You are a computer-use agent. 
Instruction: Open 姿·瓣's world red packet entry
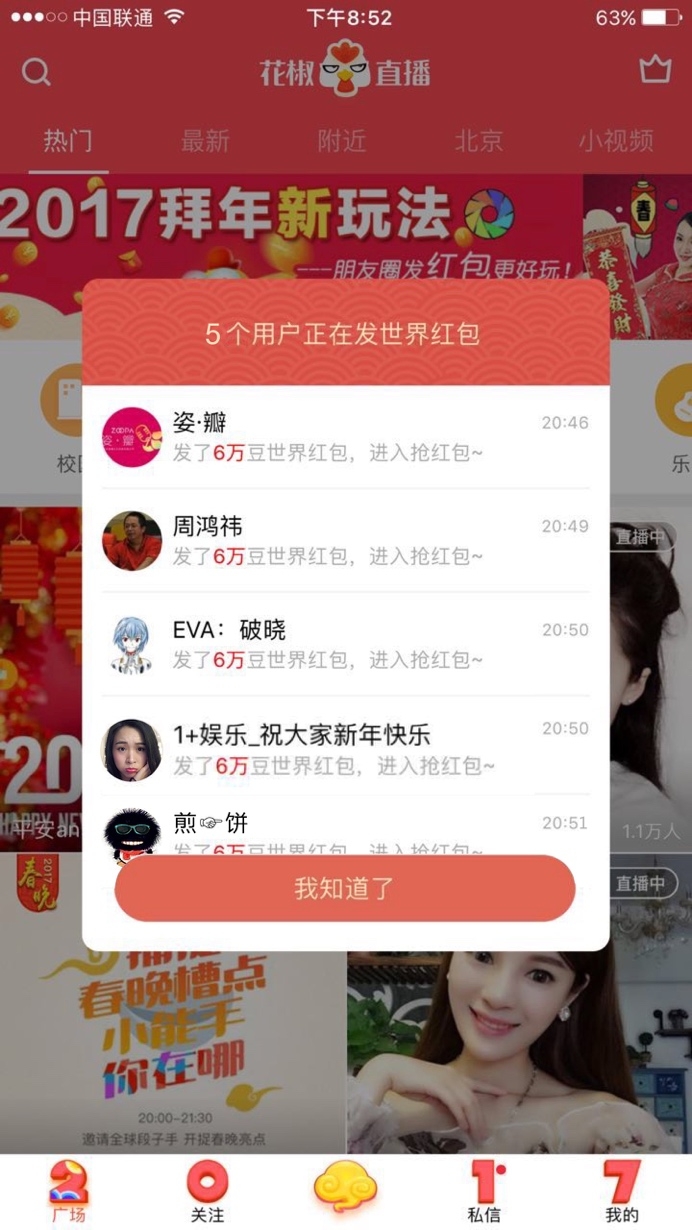345,437
